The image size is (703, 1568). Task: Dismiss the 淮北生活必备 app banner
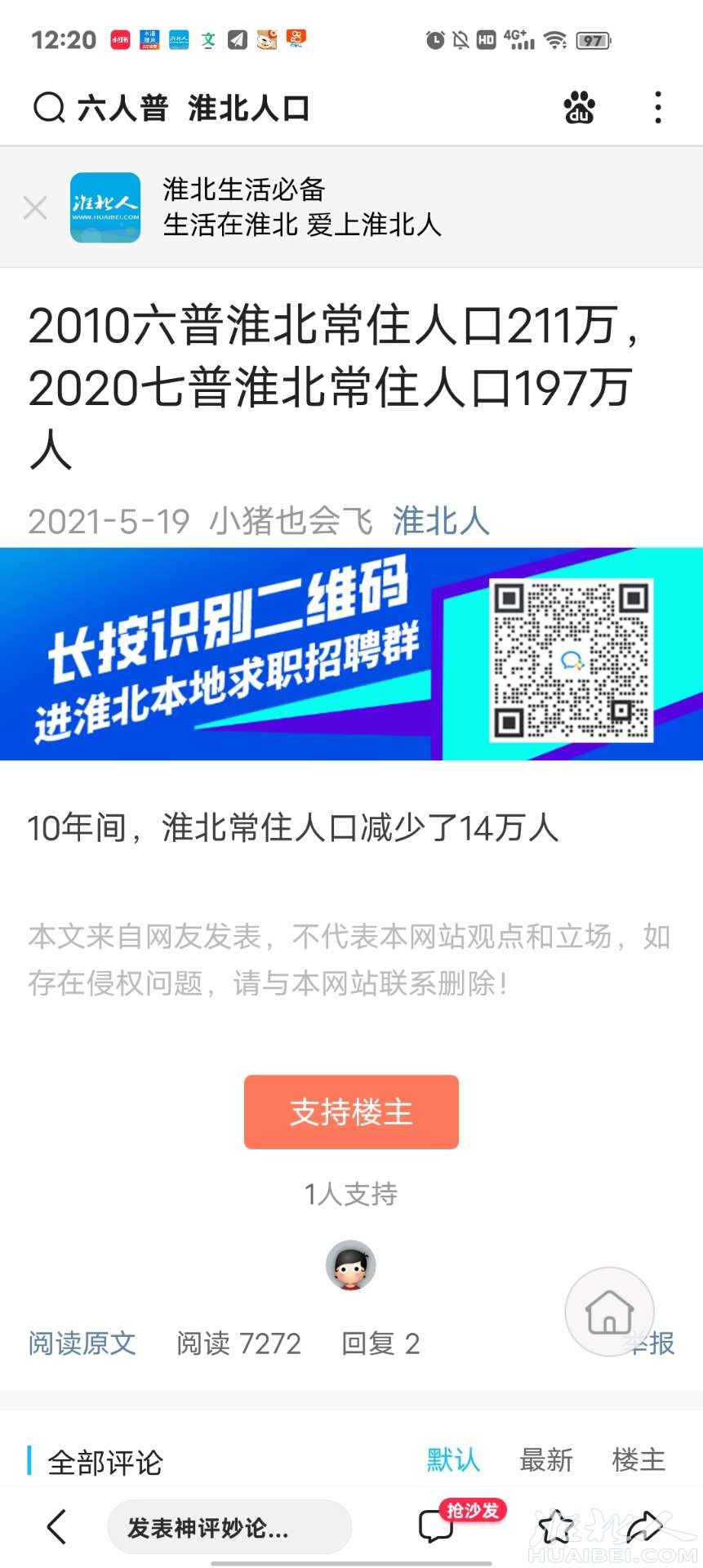(35, 207)
